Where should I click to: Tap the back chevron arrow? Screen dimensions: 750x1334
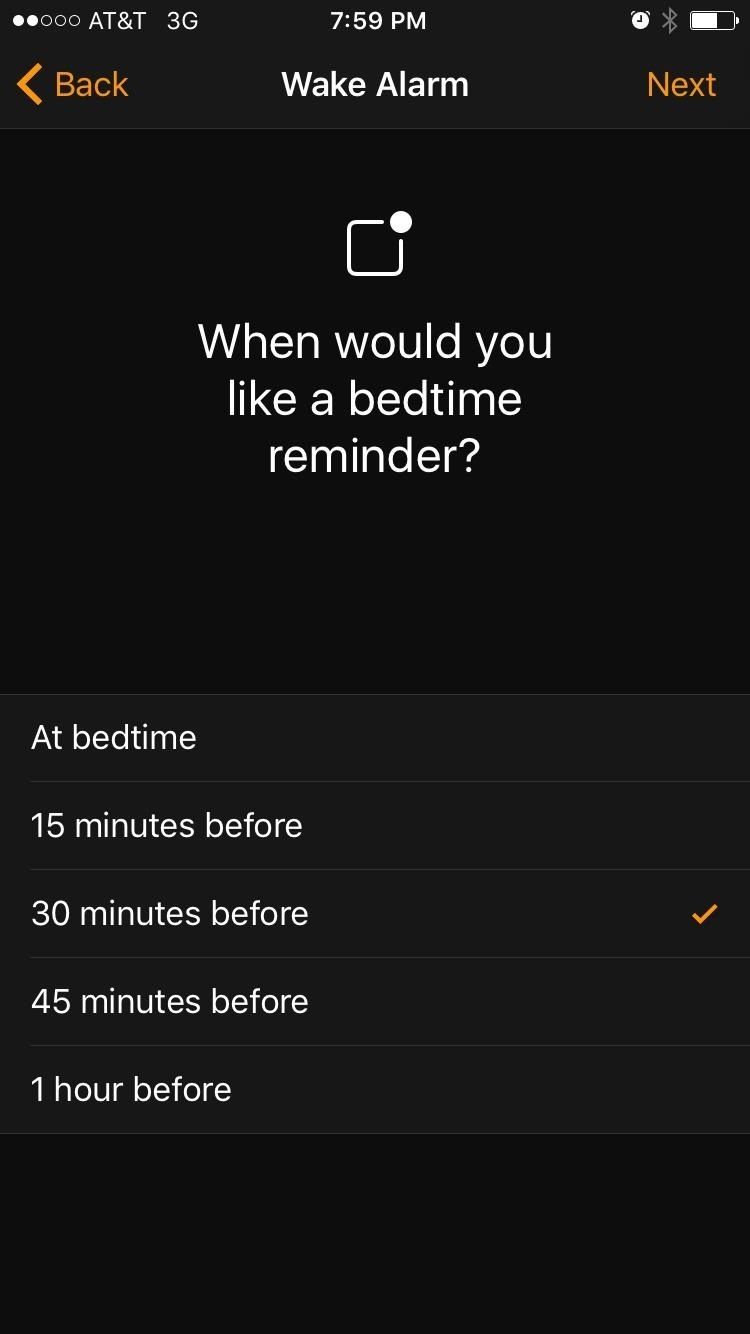28,84
